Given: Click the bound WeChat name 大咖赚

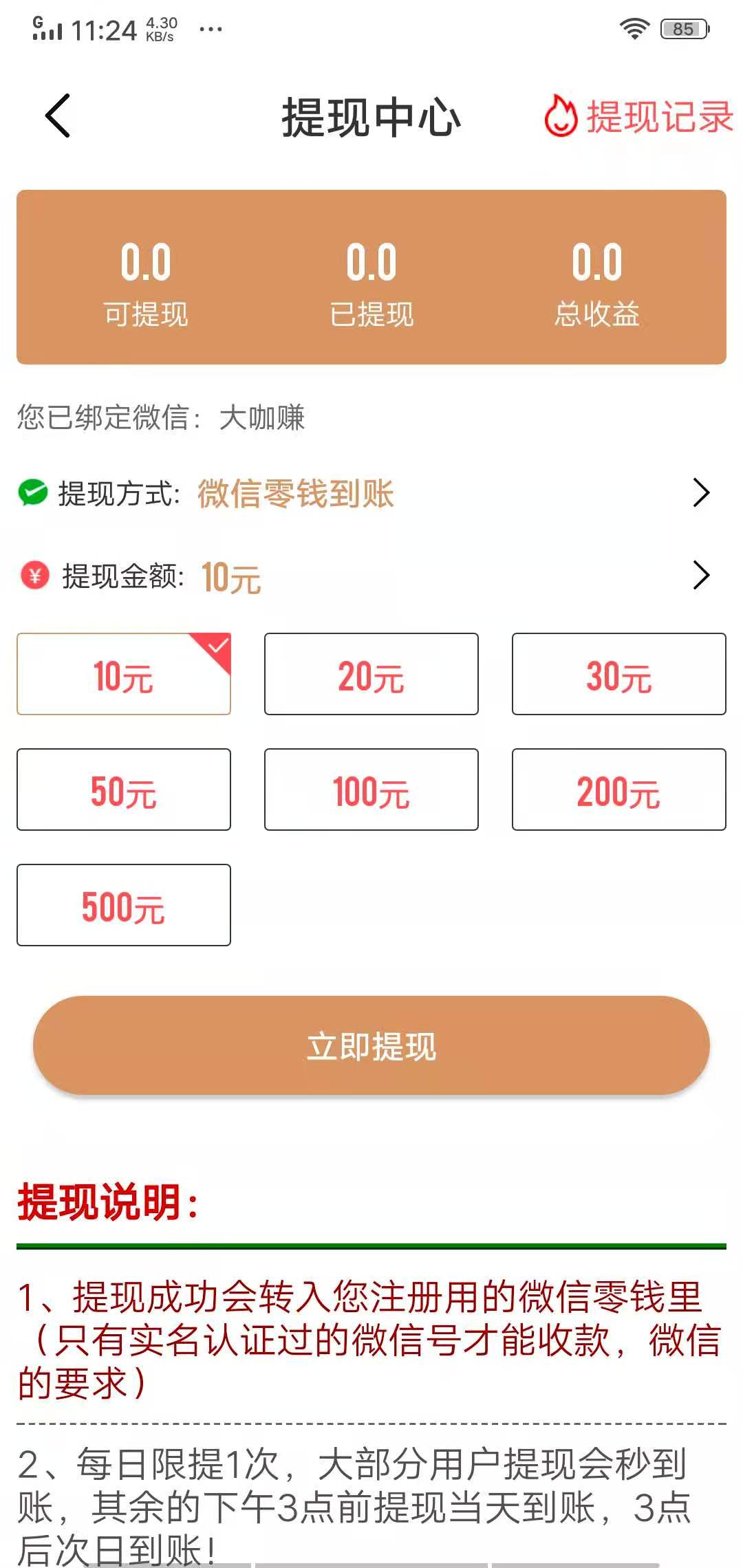Looking at the screenshot, I should [x=265, y=418].
